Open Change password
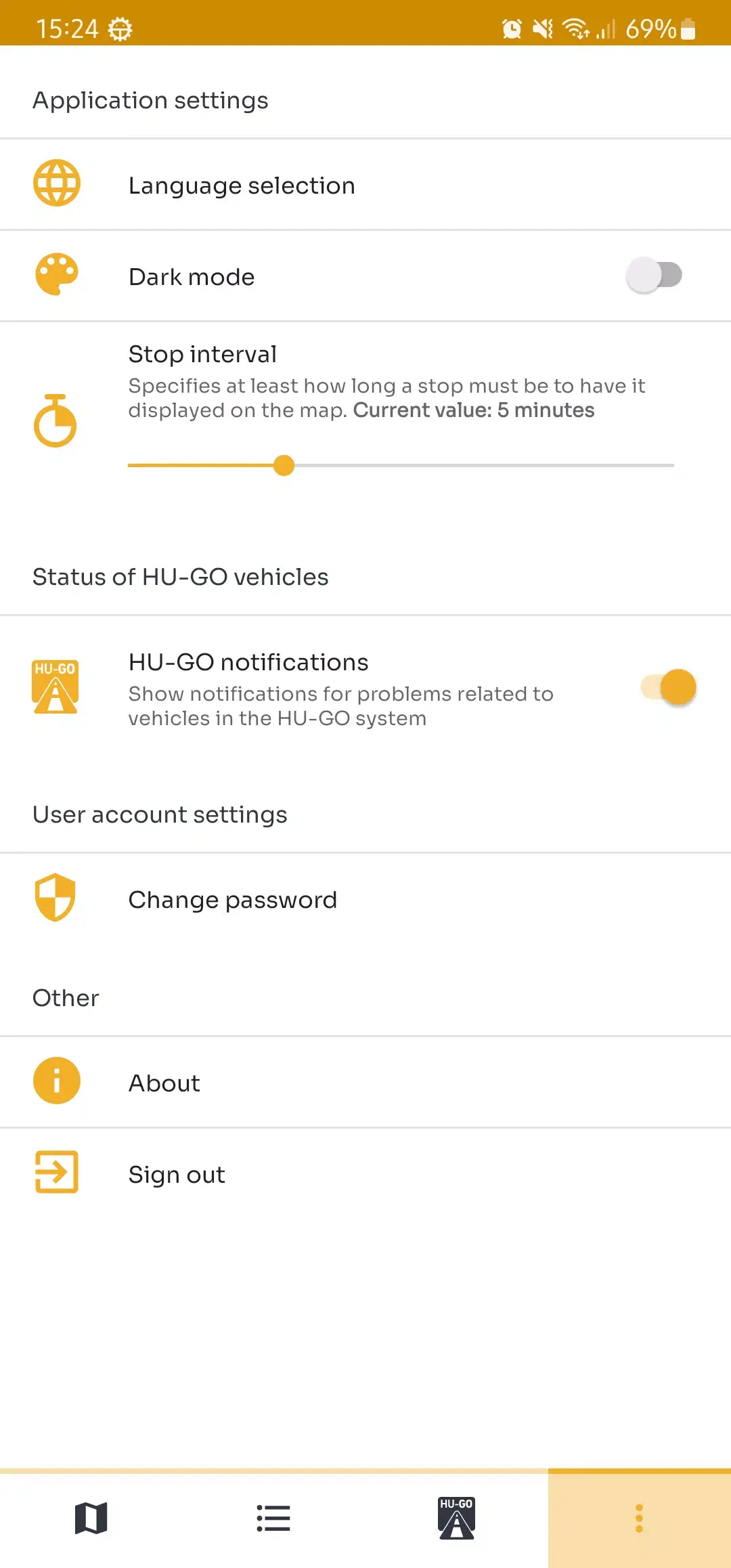The image size is (731, 1568). [x=233, y=900]
